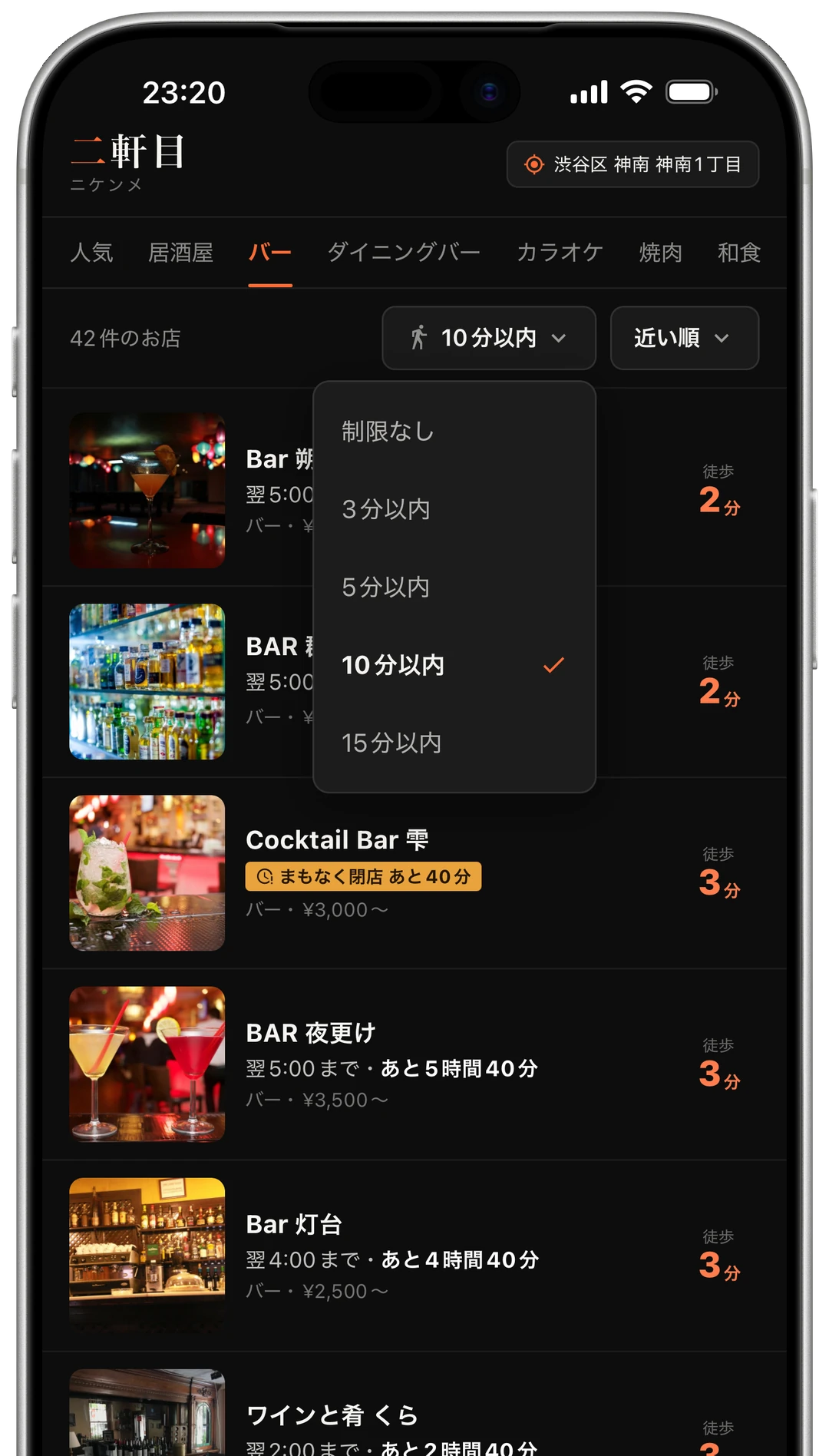This screenshot has height=1456, width=829.
Task: Change location 渋谷区 神南 神南1丁目
Action: tap(632, 164)
